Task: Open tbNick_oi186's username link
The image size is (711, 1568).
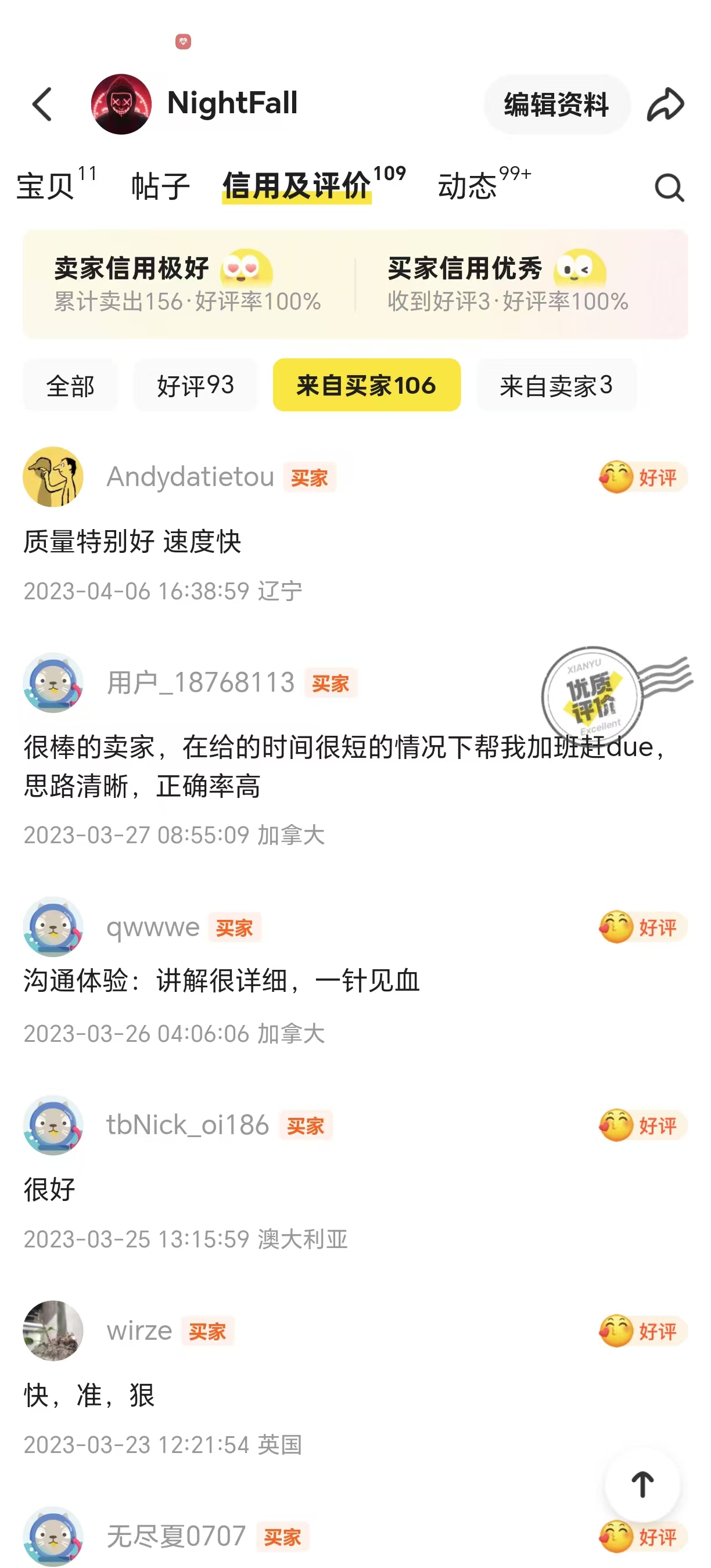Action: pyautogui.click(x=186, y=1125)
